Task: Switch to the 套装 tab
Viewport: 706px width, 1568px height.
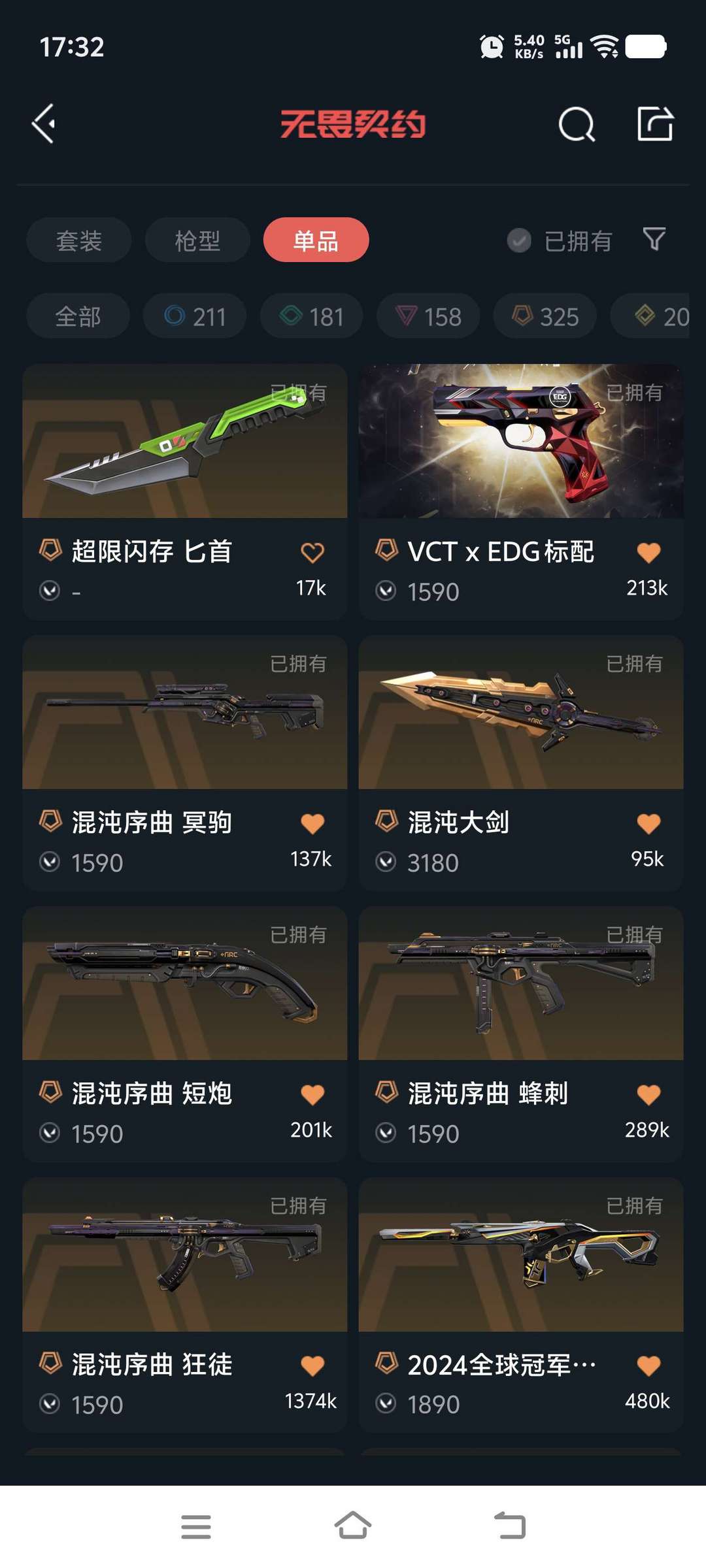Action: [79, 240]
